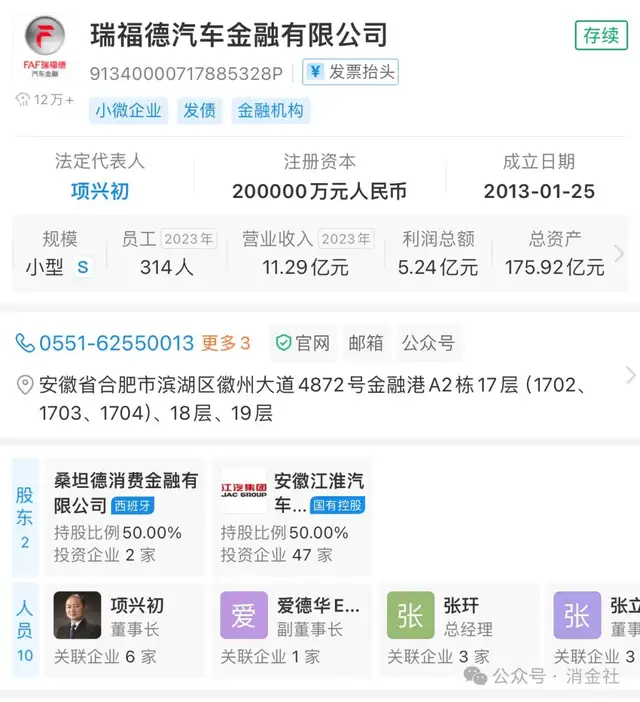The height and width of the screenshot is (702, 640).
Task: Open the 发票抬头 invoice title button
Action: click(350, 72)
